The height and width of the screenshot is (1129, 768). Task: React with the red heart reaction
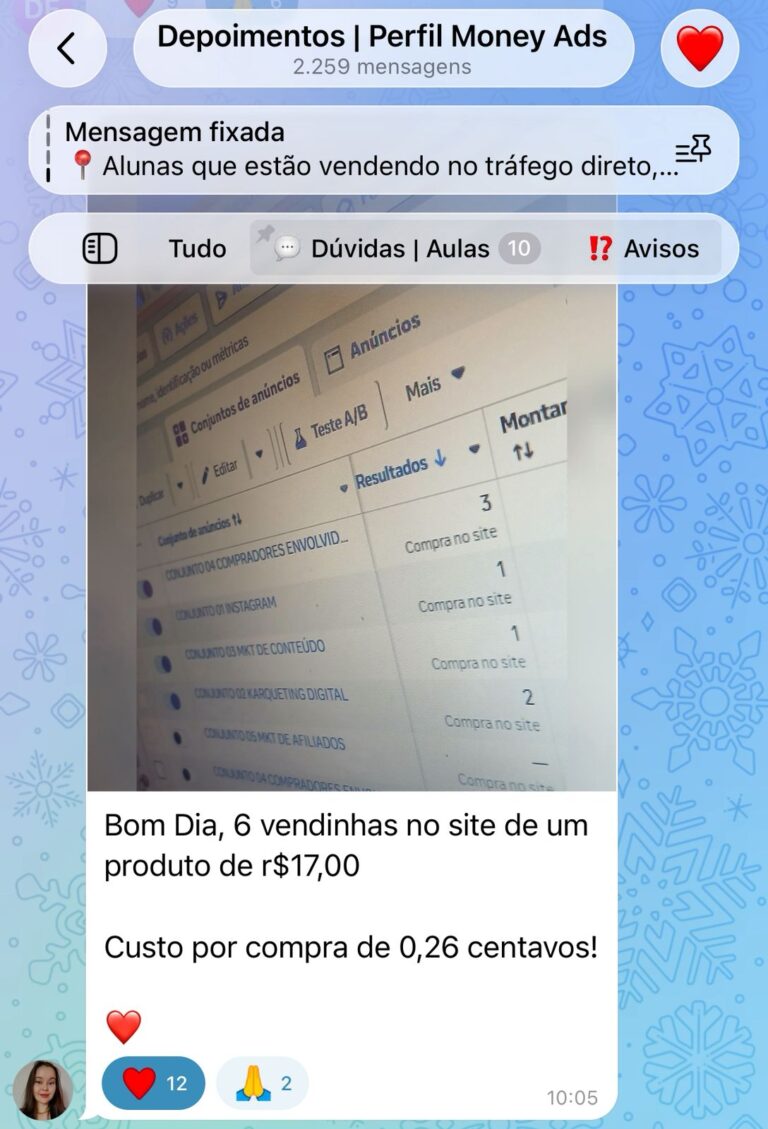click(153, 1083)
